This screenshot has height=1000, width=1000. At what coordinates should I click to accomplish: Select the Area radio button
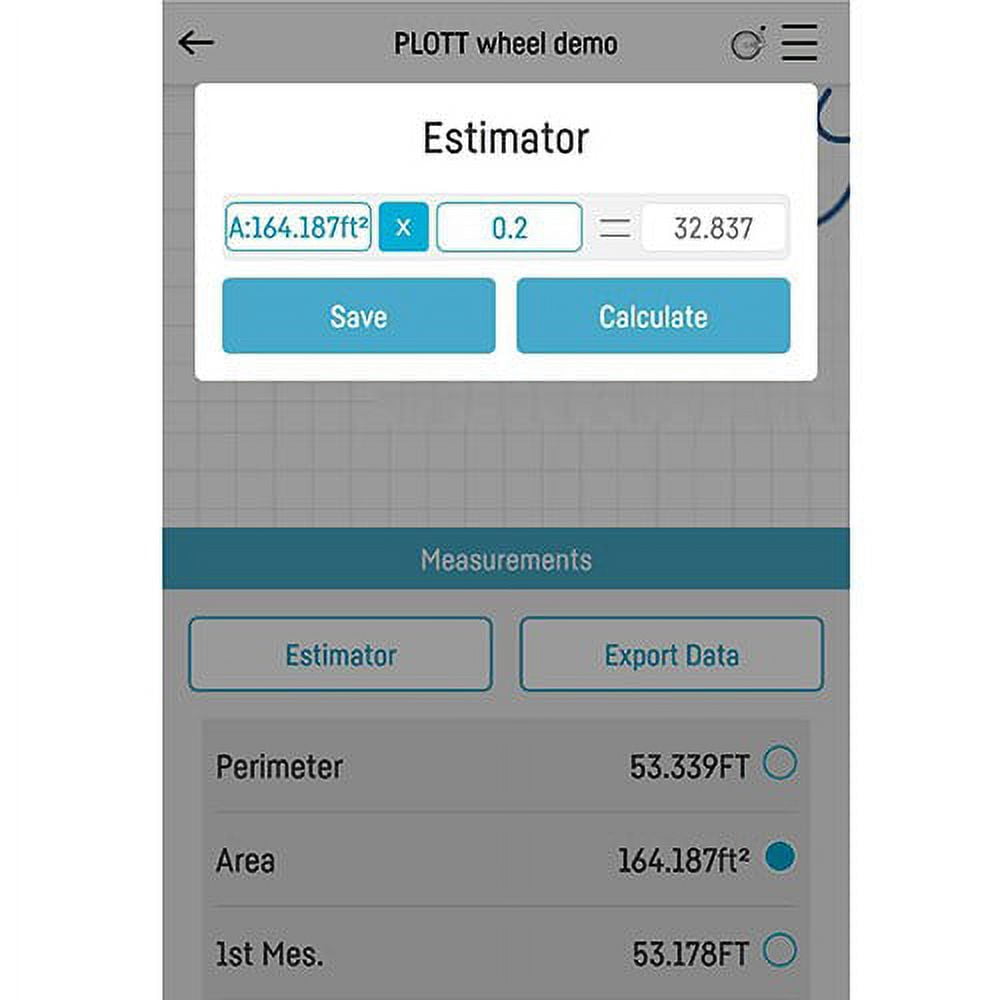pyautogui.click(x=779, y=857)
